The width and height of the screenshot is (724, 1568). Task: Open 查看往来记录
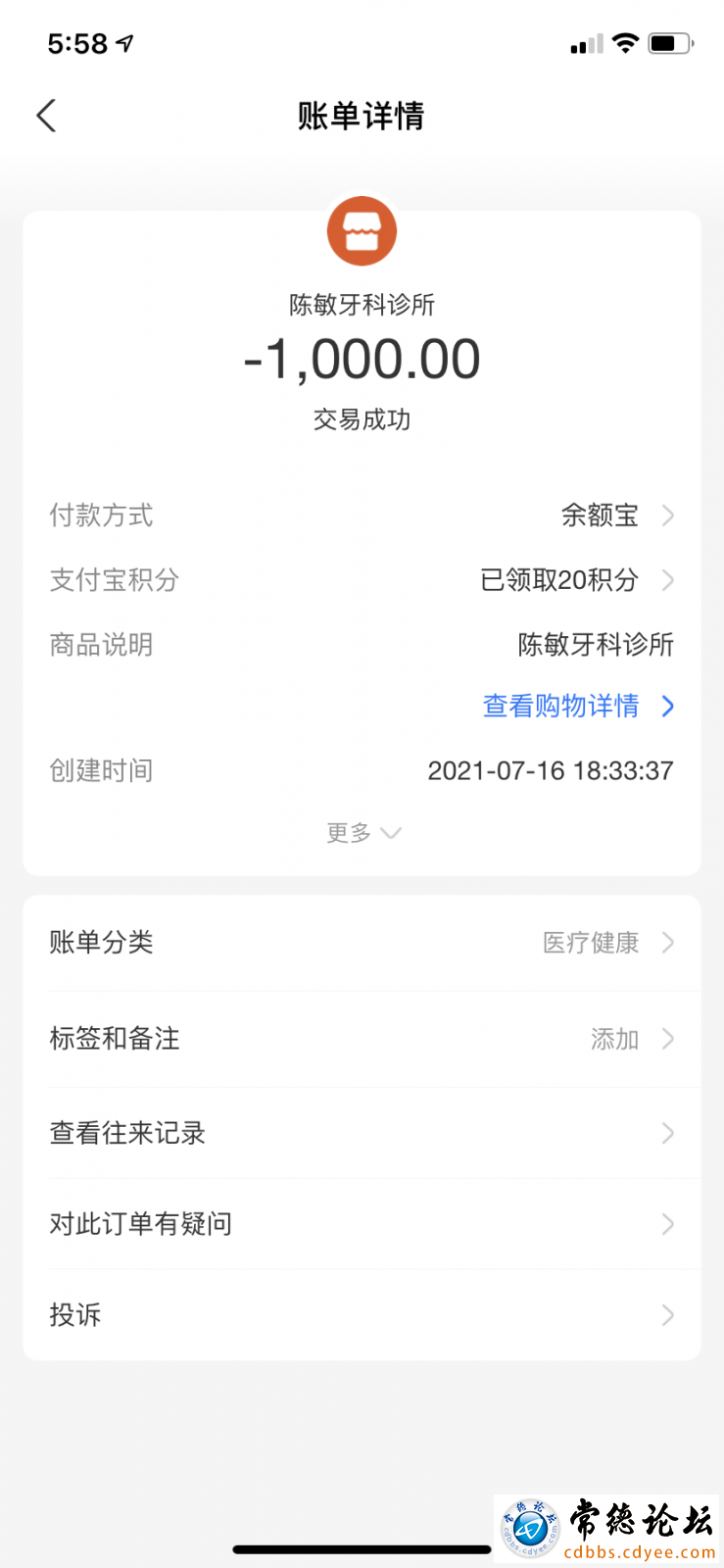pos(362,1134)
